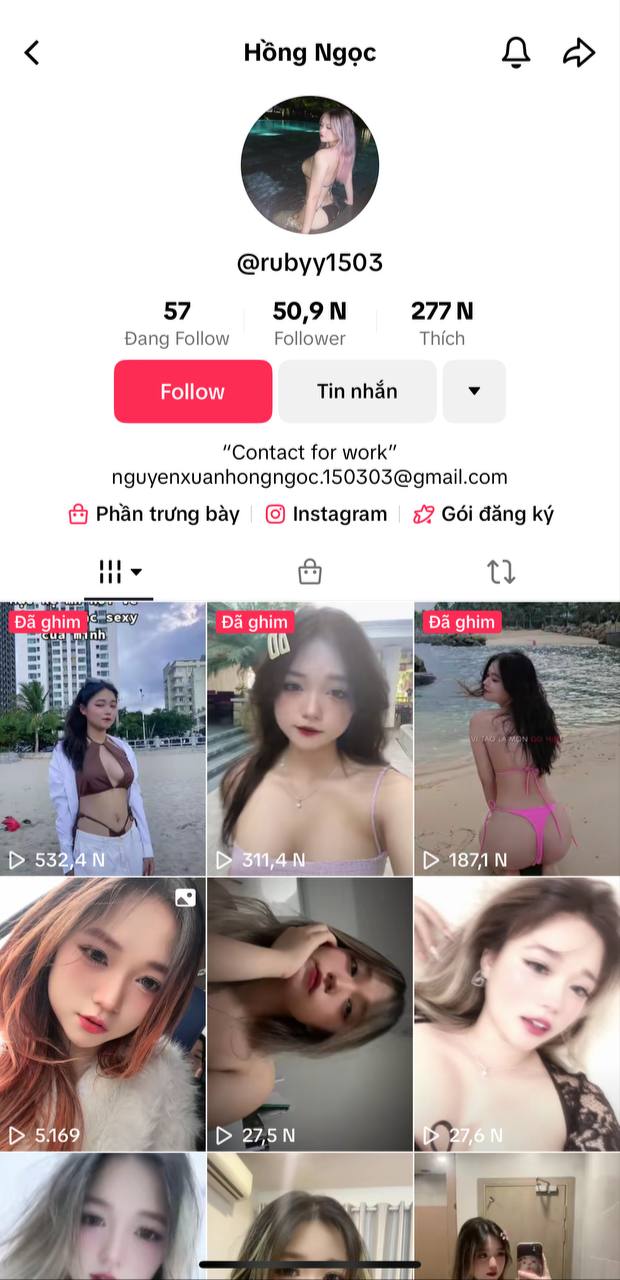The width and height of the screenshot is (620, 1280).
Task: Open the pinned video with 532,4 N views
Action: [102, 738]
